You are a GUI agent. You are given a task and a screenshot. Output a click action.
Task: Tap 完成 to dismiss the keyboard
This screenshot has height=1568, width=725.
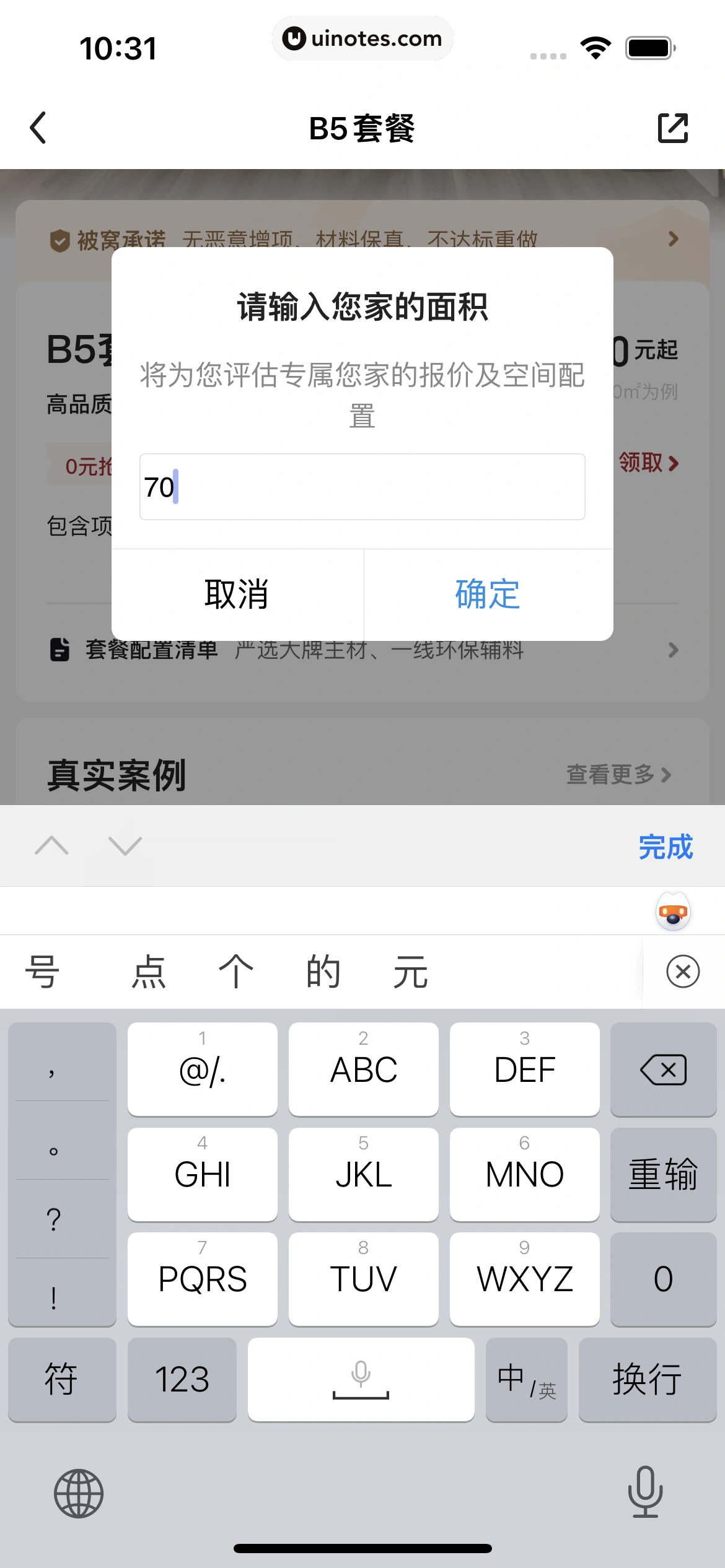(x=665, y=847)
